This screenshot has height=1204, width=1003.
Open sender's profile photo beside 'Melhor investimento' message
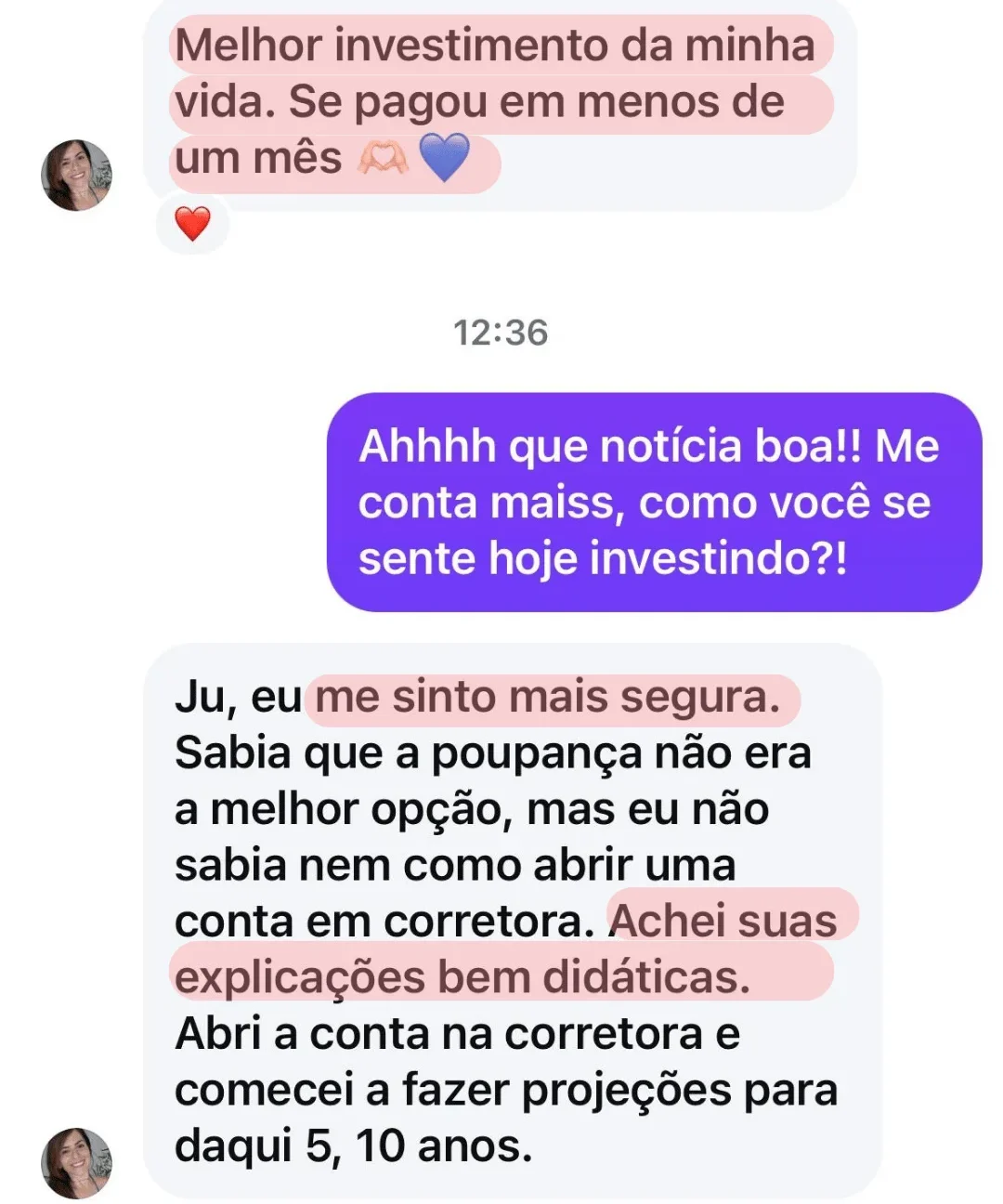point(77,175)
